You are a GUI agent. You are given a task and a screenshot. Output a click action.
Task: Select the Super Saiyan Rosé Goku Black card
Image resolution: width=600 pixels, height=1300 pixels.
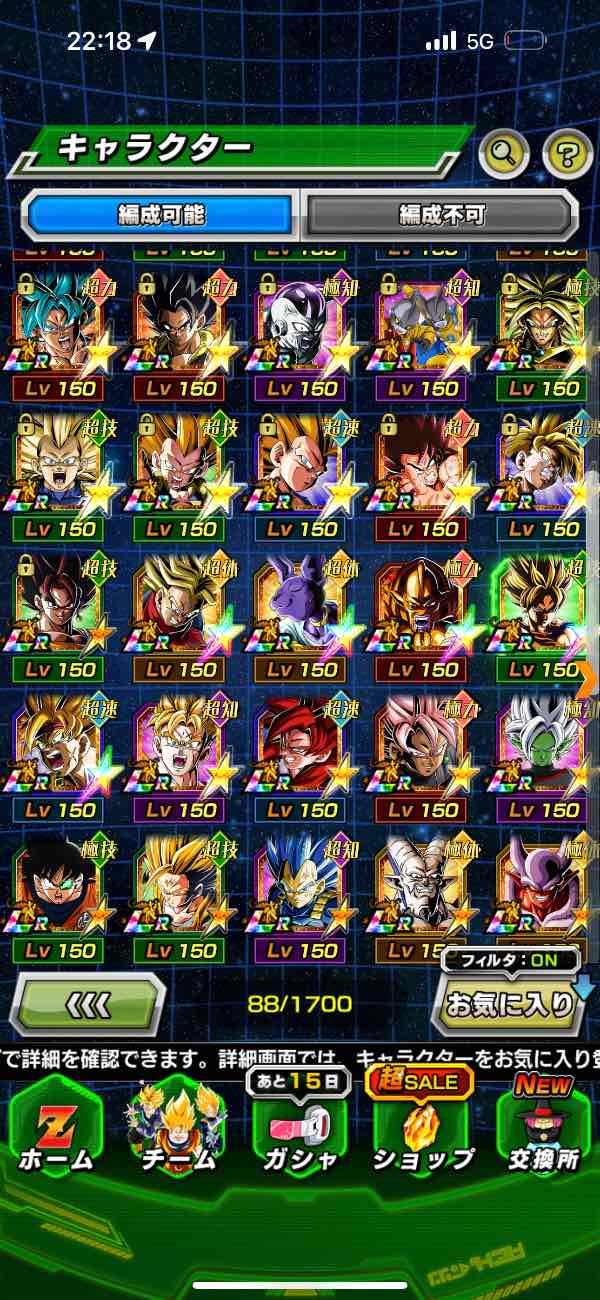(x=422, y=750)
